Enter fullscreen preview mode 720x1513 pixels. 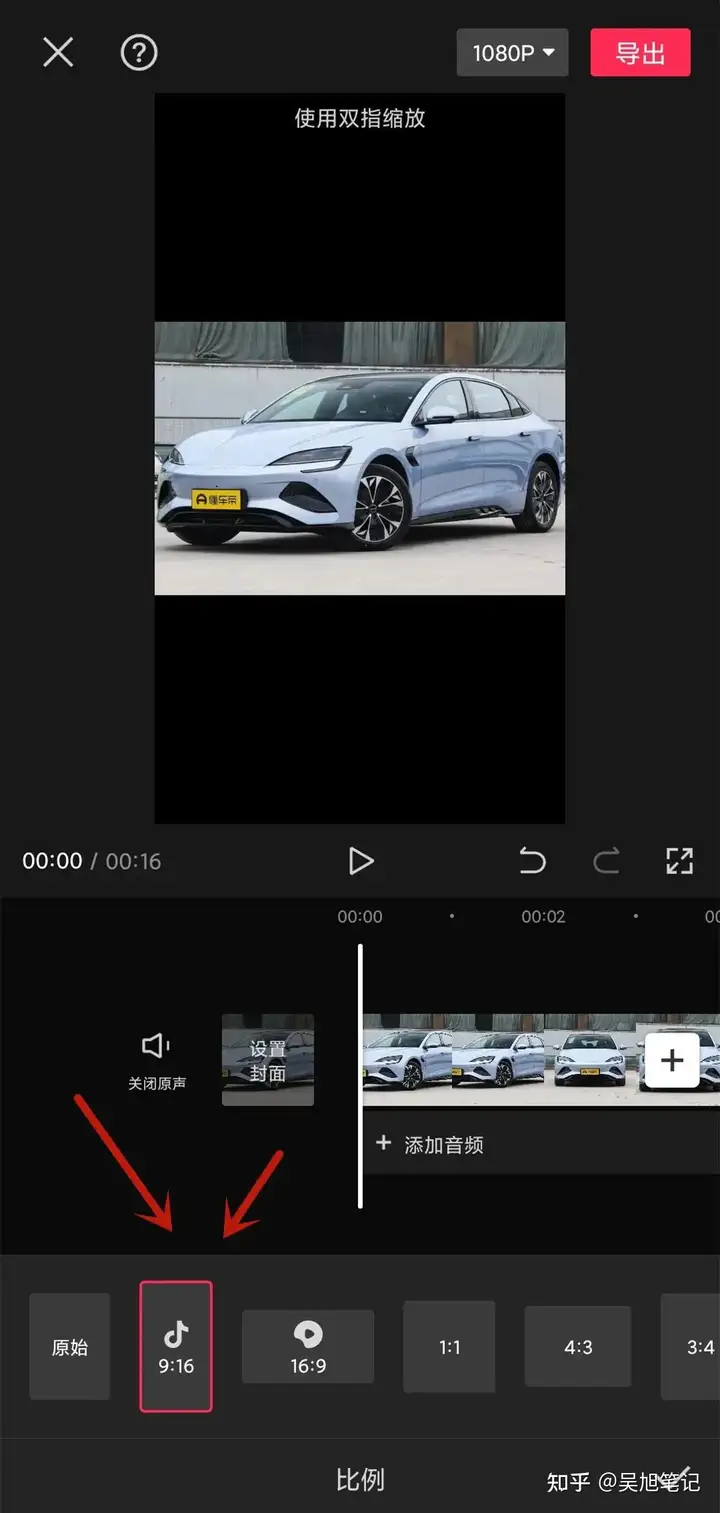tap(679, 861)
